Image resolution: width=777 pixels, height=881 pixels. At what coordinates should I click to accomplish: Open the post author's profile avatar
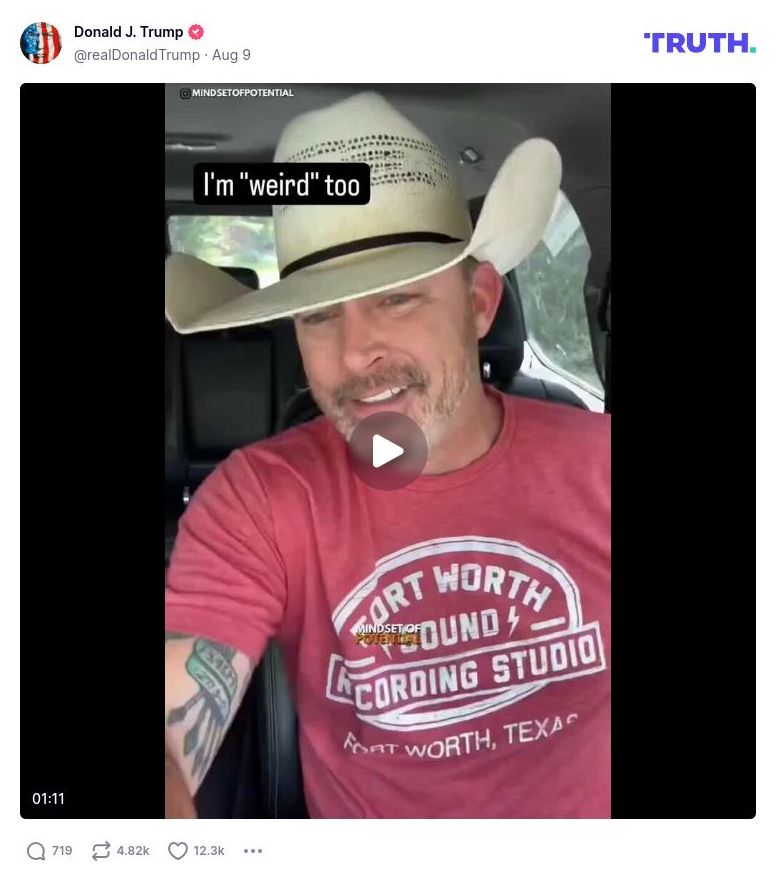tap(41, 43)
